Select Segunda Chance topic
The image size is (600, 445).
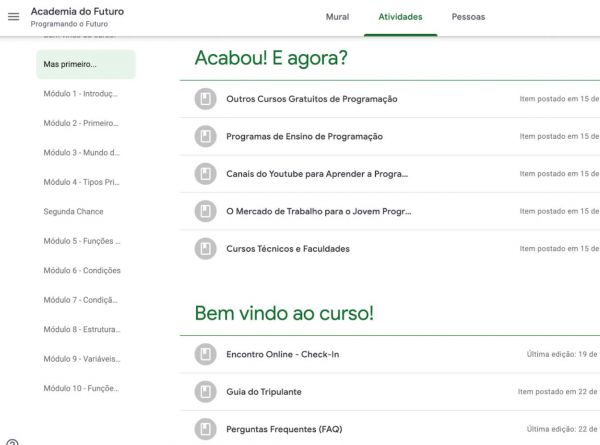click(x=74, y=212)
